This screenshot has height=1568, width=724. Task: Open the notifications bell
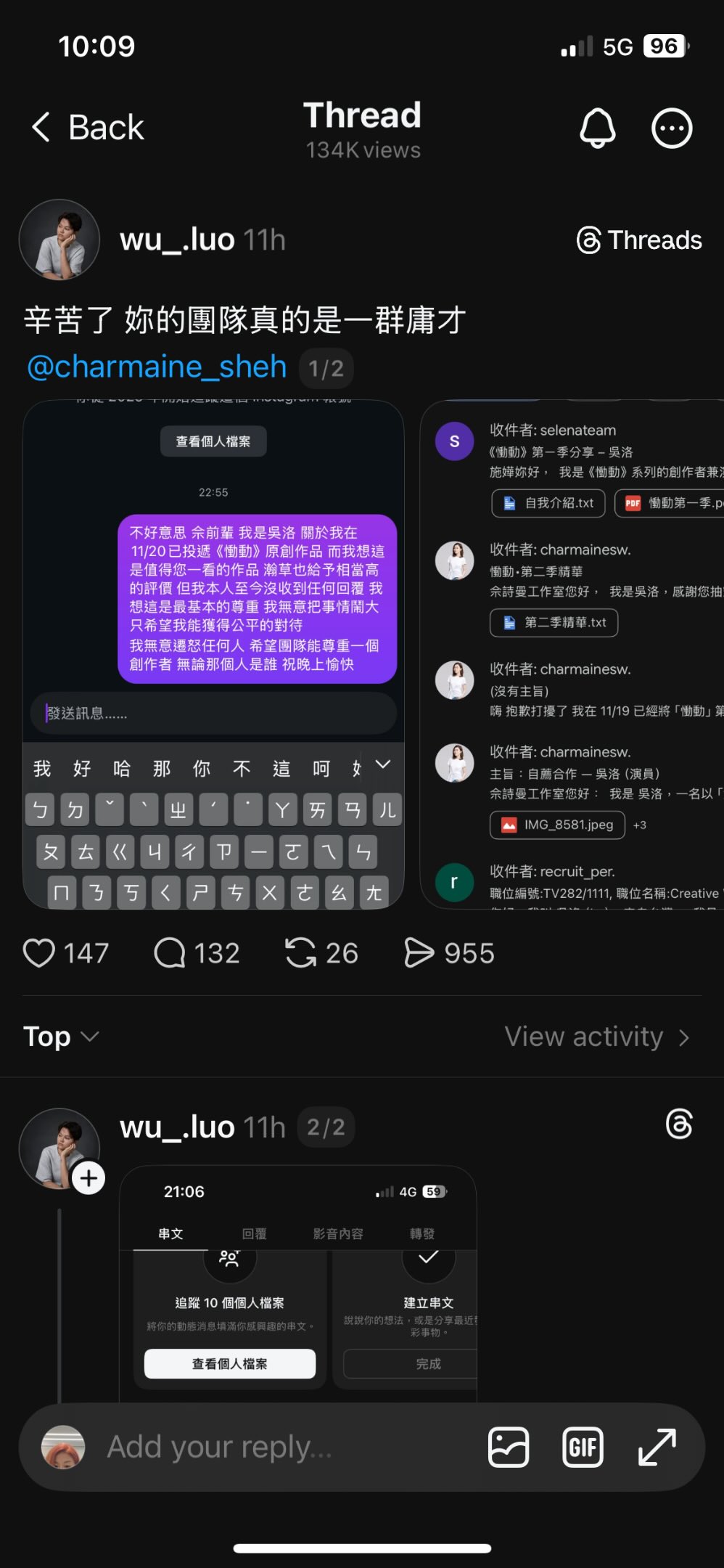pos(597,128)
